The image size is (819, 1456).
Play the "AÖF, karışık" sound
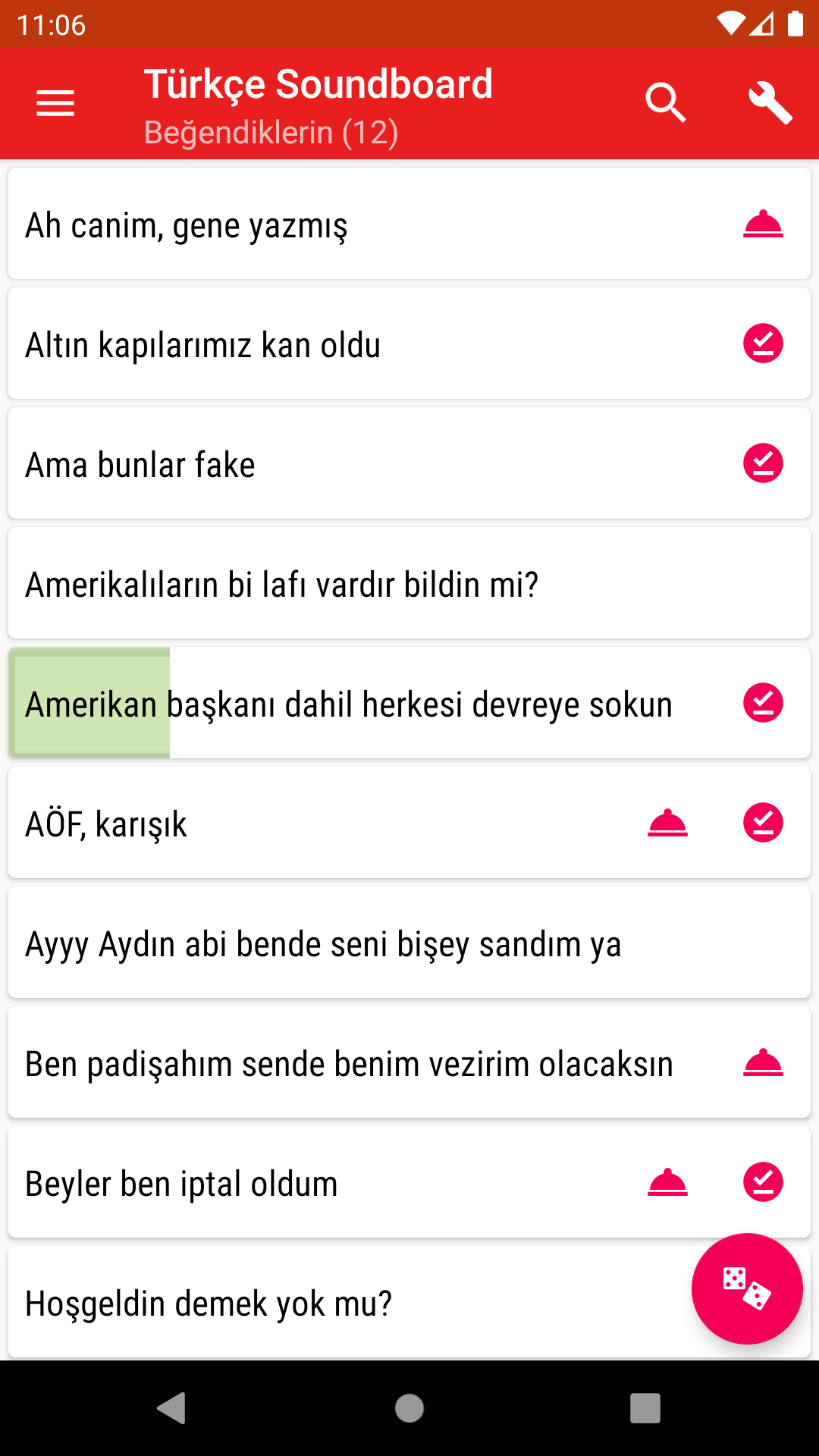tap(409, 823)
